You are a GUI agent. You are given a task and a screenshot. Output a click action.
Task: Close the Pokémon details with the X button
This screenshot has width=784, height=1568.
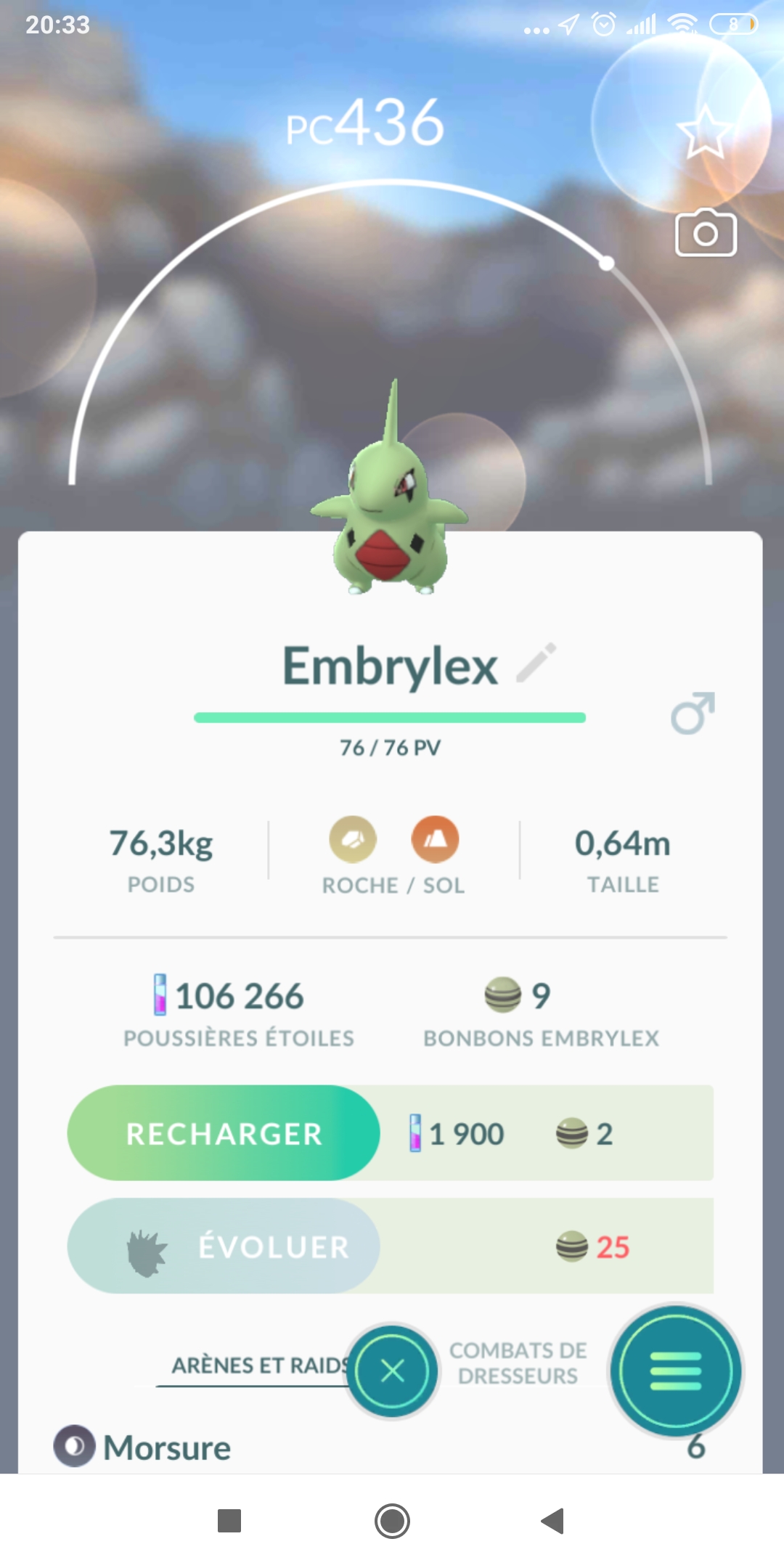click(x=393, y=1371)
